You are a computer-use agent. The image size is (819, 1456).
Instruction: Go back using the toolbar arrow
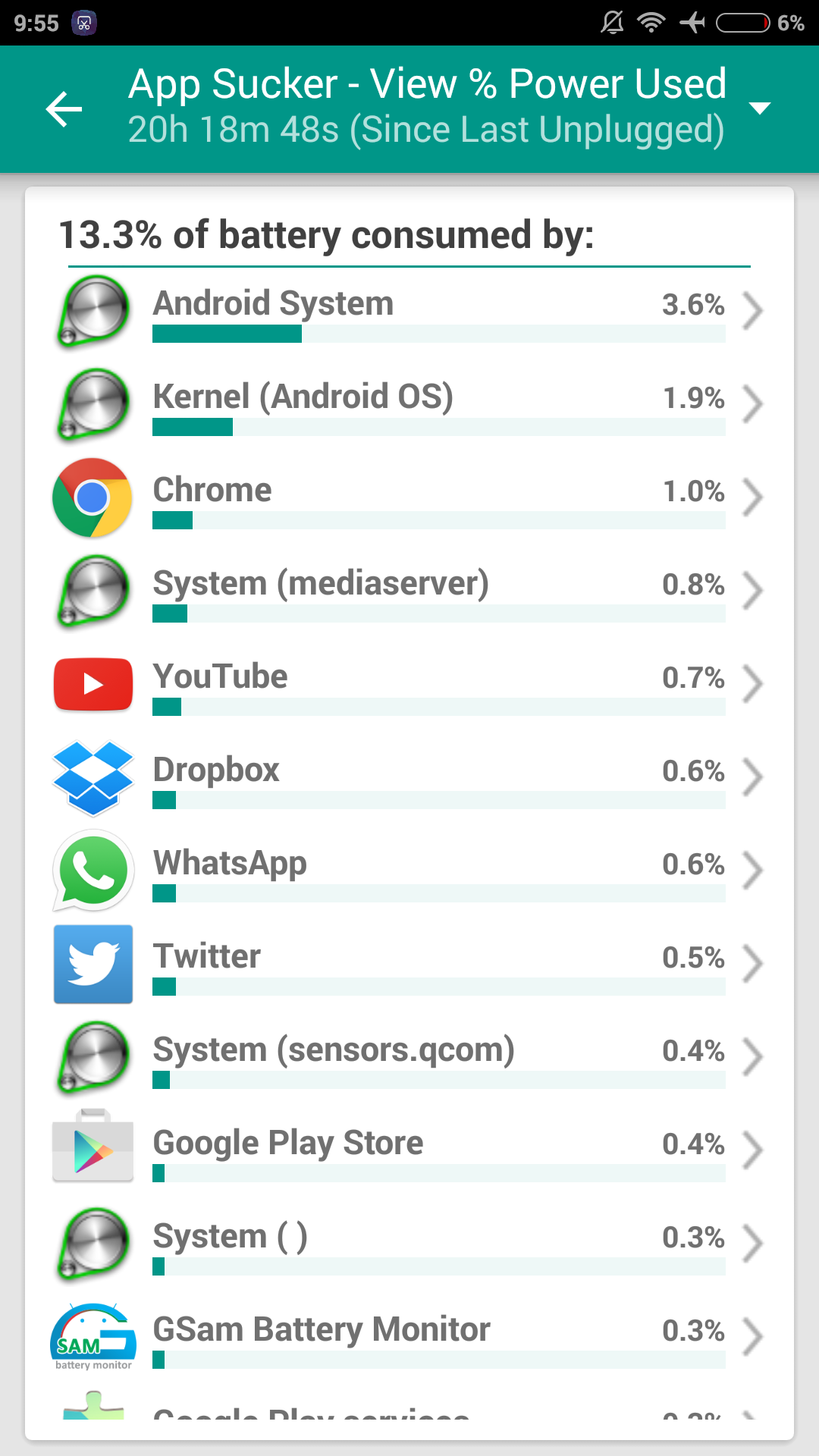[64, 109]
